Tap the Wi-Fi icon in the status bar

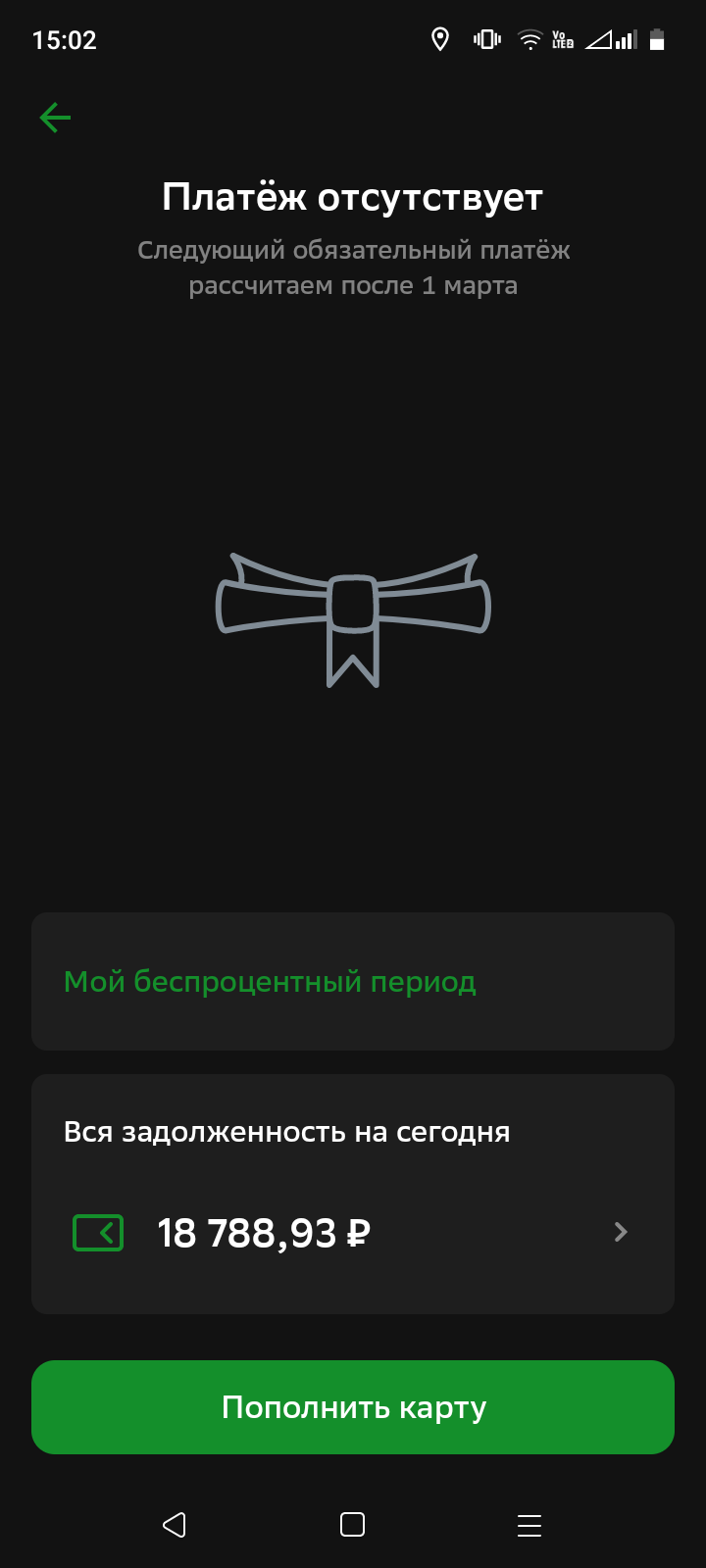(530, 39)
